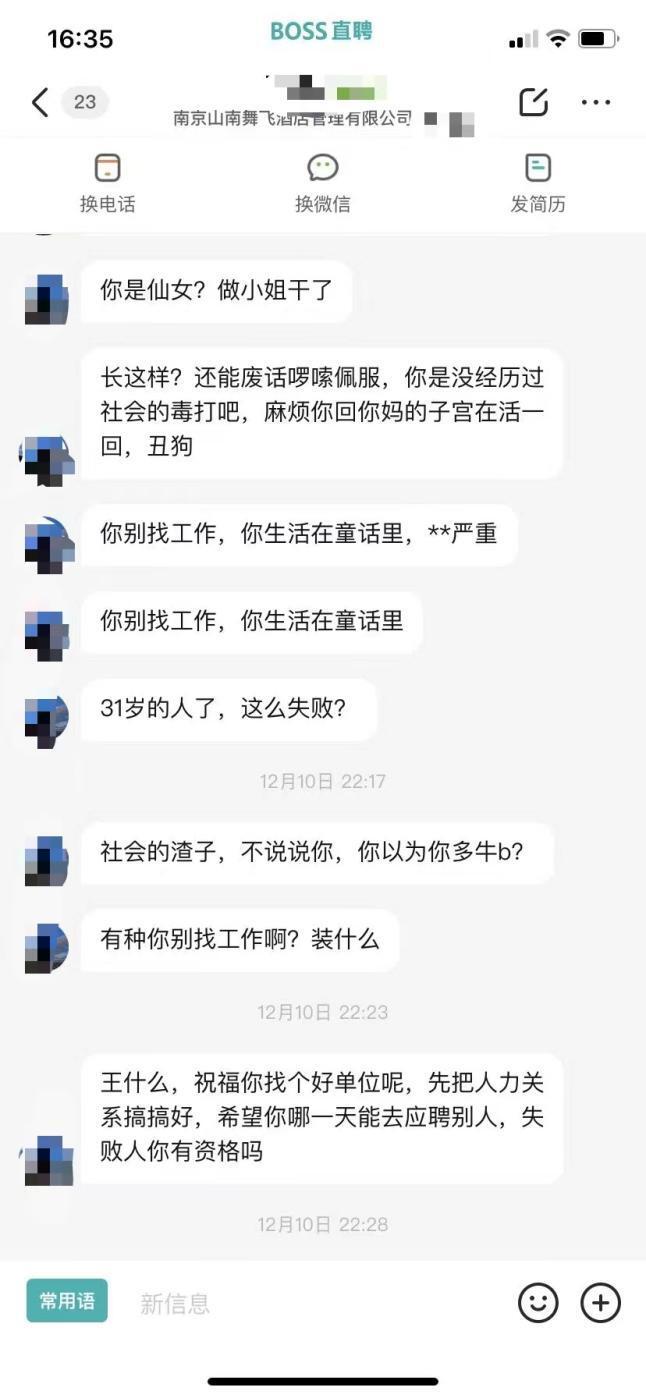Open the emoji picker
This screenshot has height=1398, width=646.
pos(538,1303)
